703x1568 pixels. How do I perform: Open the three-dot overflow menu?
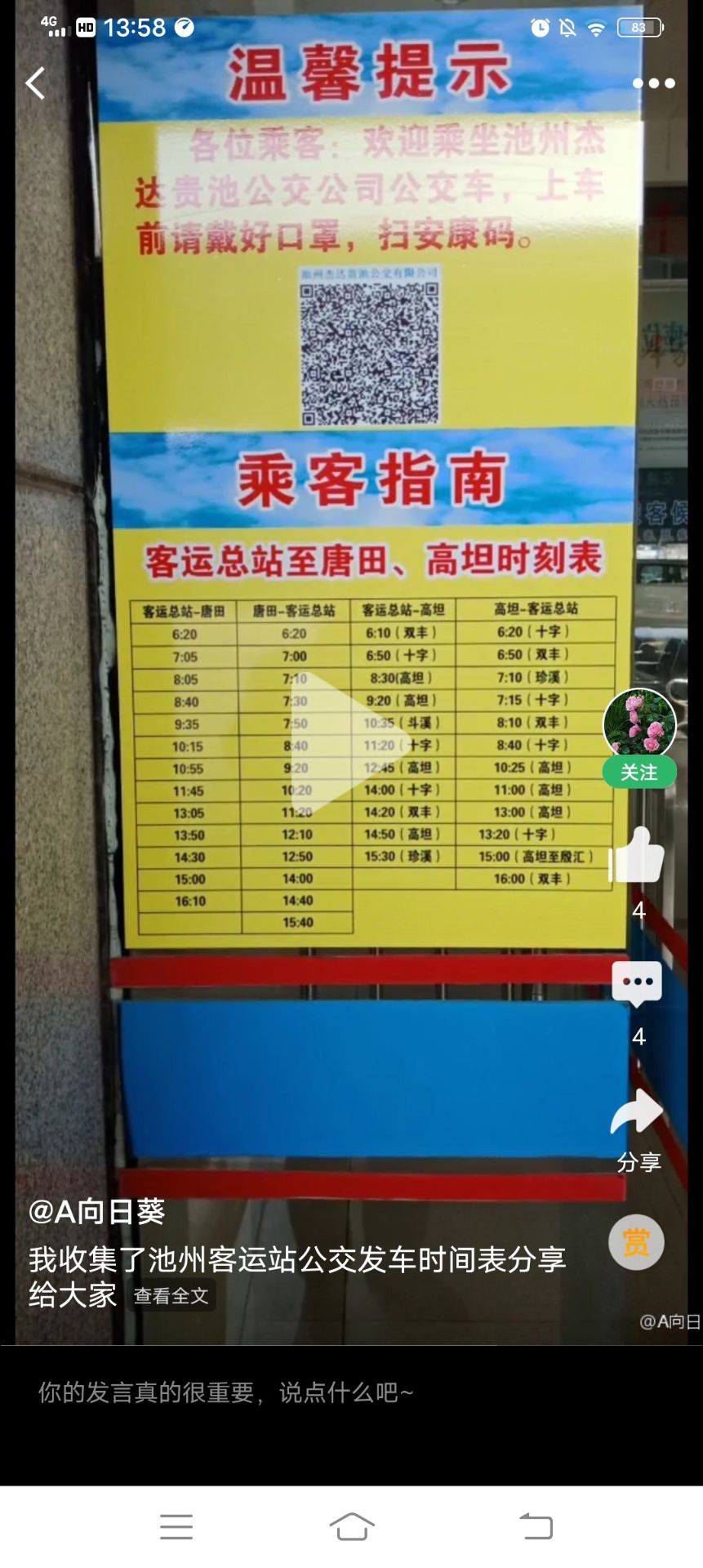click(x=653, y=83)
